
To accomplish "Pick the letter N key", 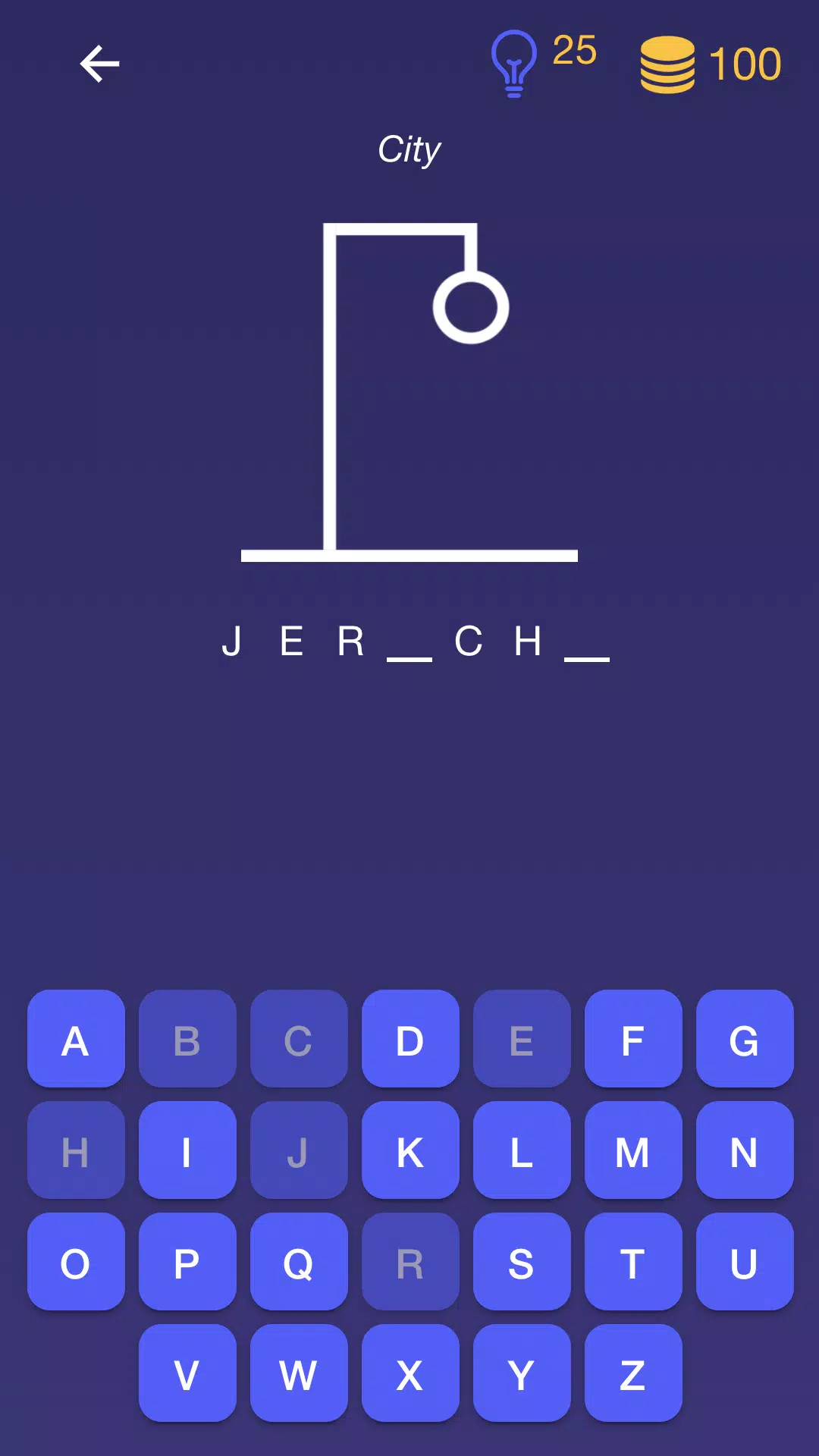I will click(745, 1151).
